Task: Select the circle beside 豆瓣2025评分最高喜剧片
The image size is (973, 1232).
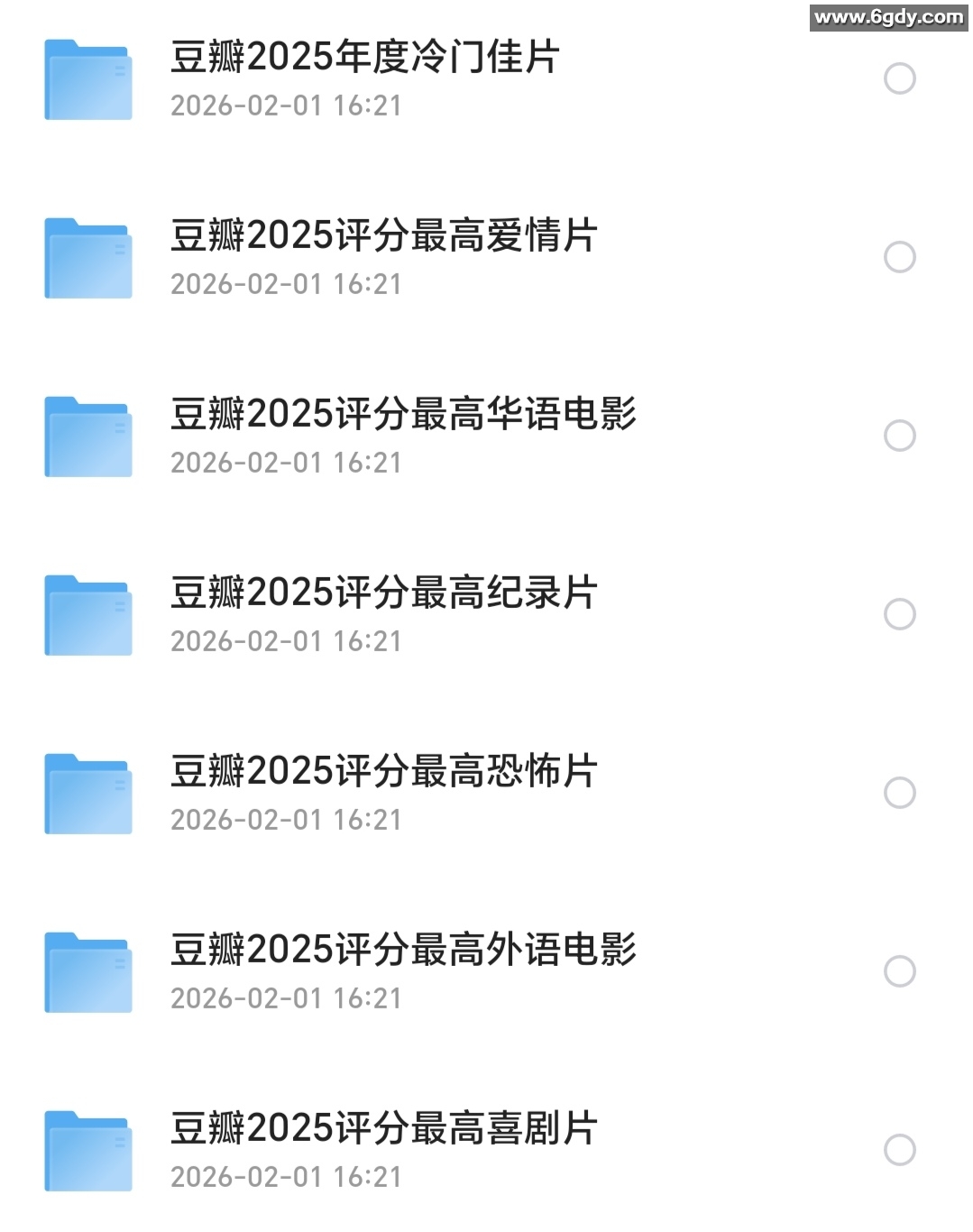Action: (898, 1150)
